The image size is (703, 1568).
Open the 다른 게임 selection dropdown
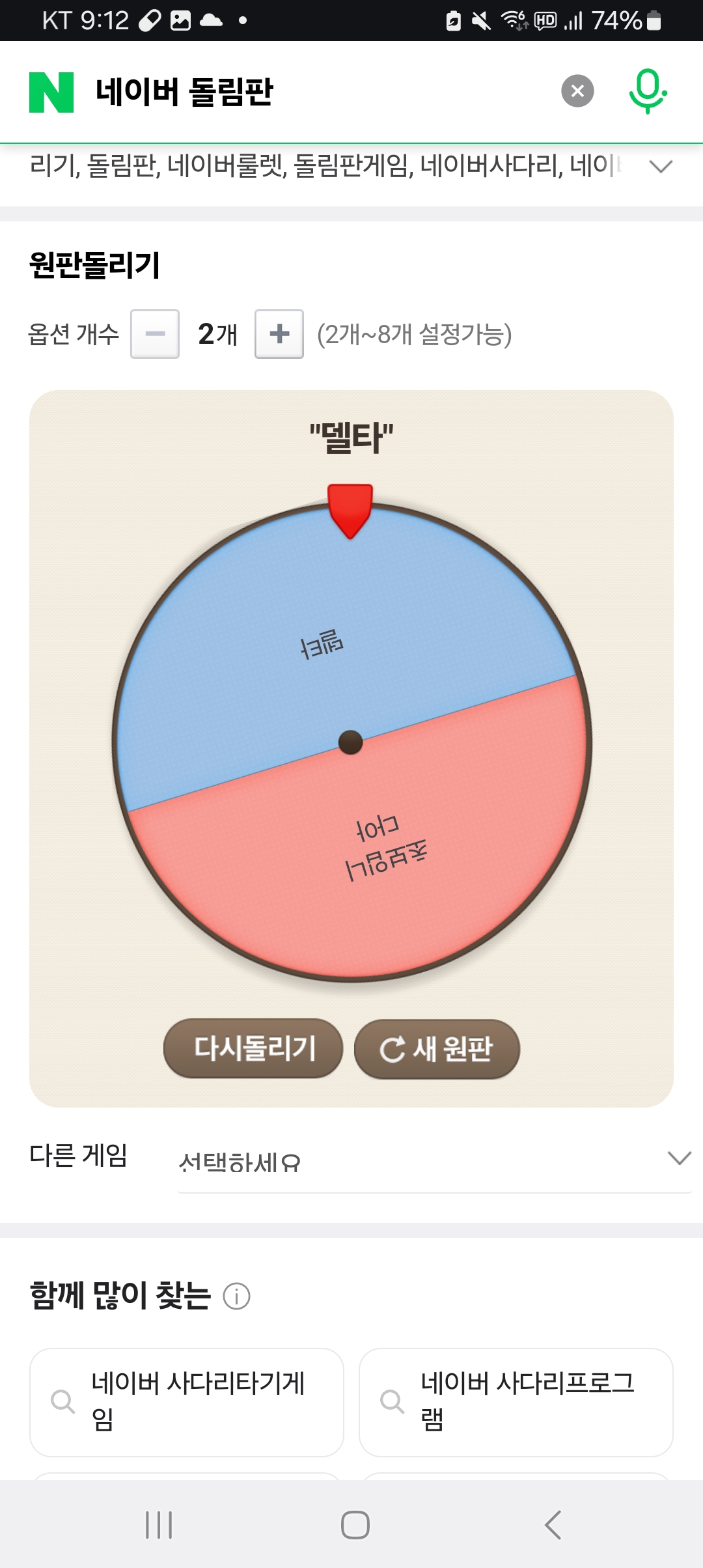coord(434,1160)
